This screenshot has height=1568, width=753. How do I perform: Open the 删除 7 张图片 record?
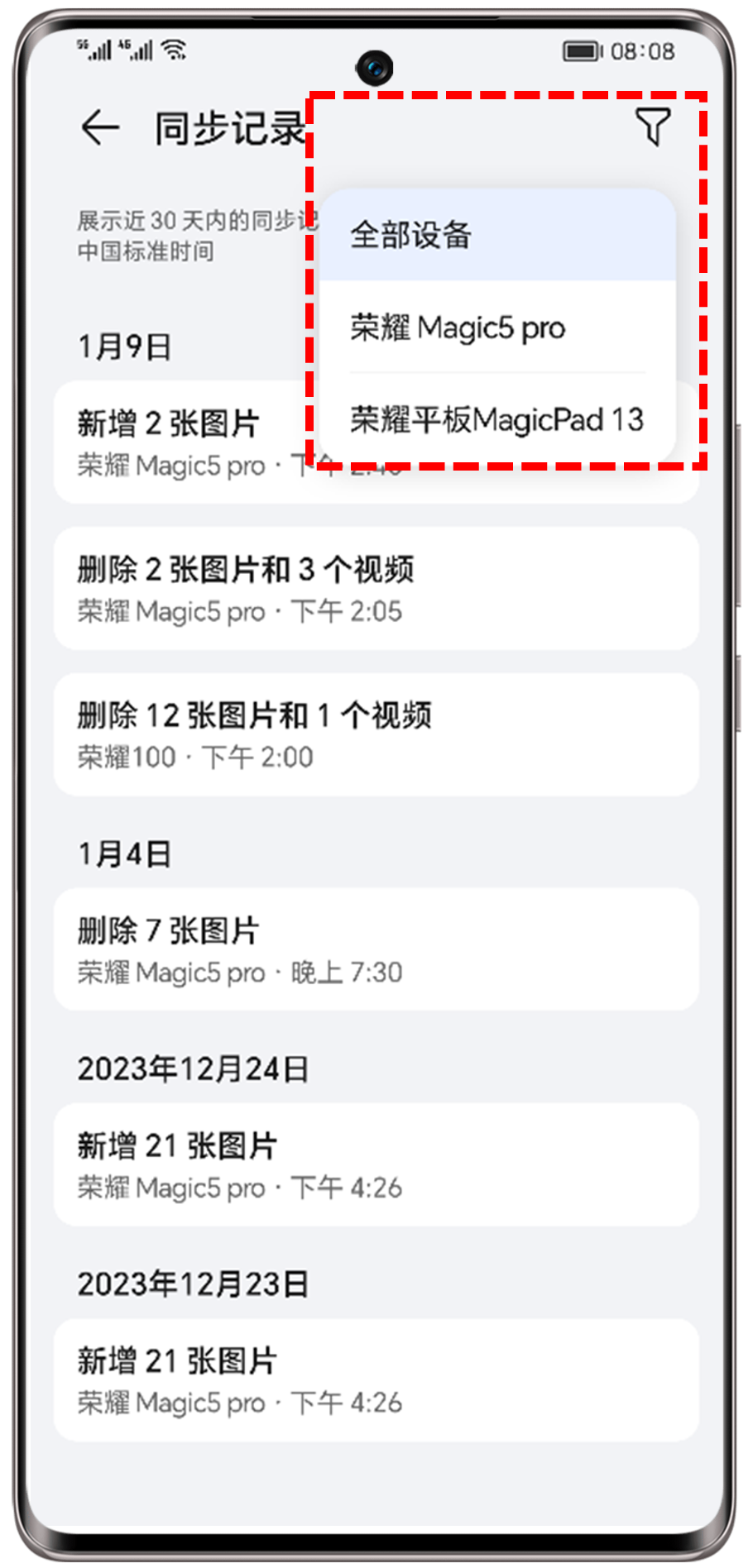point(376,949)
